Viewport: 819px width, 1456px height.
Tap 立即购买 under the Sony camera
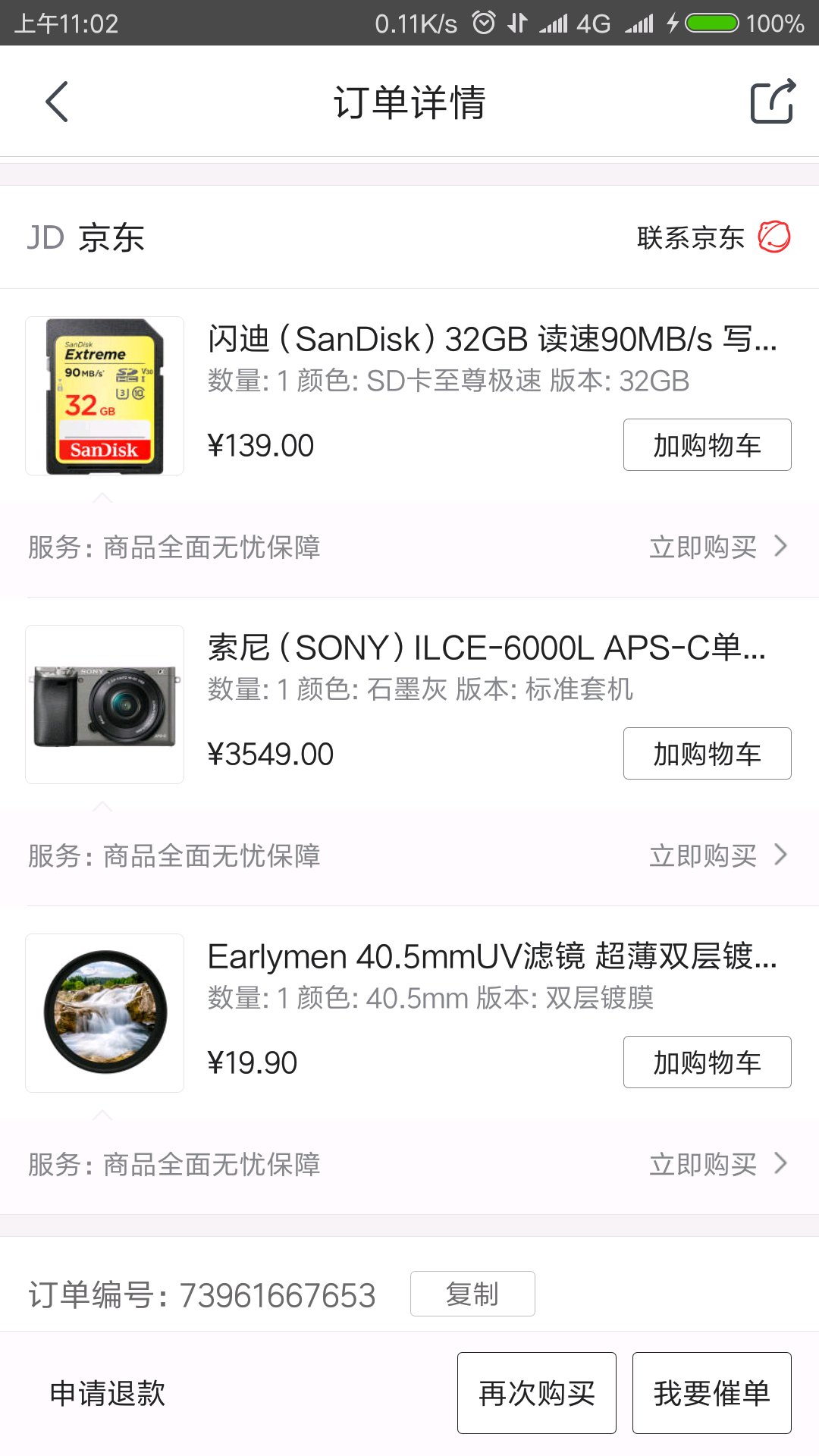click(x=717, y=855)
